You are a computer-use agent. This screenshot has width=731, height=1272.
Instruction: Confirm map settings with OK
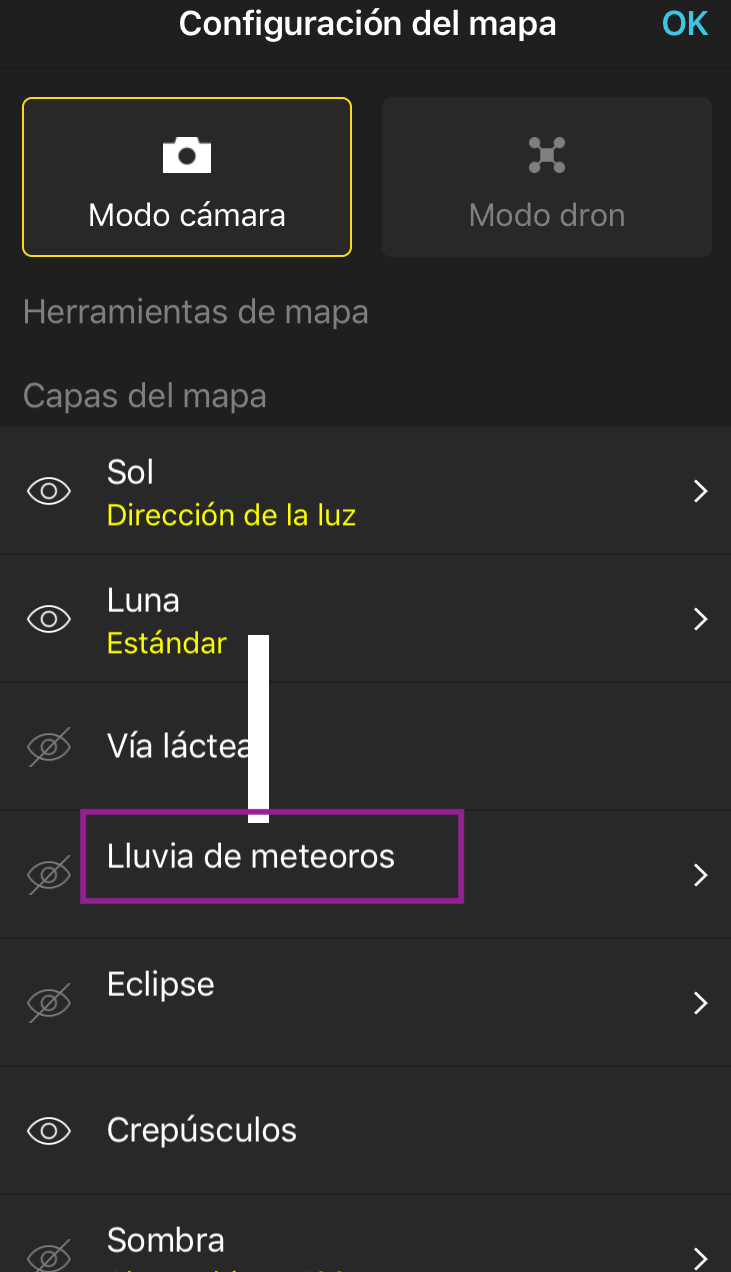tap(685, 23)
